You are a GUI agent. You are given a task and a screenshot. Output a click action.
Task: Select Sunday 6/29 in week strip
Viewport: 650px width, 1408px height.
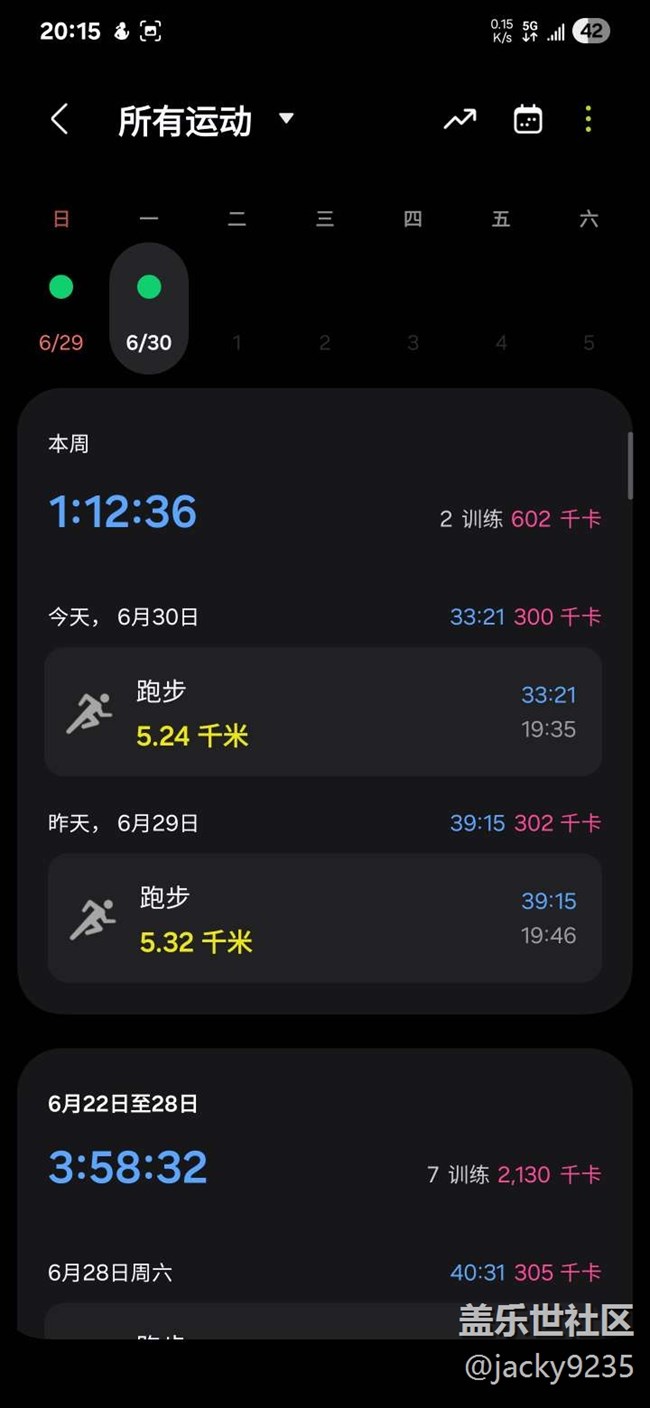(61, 310)
